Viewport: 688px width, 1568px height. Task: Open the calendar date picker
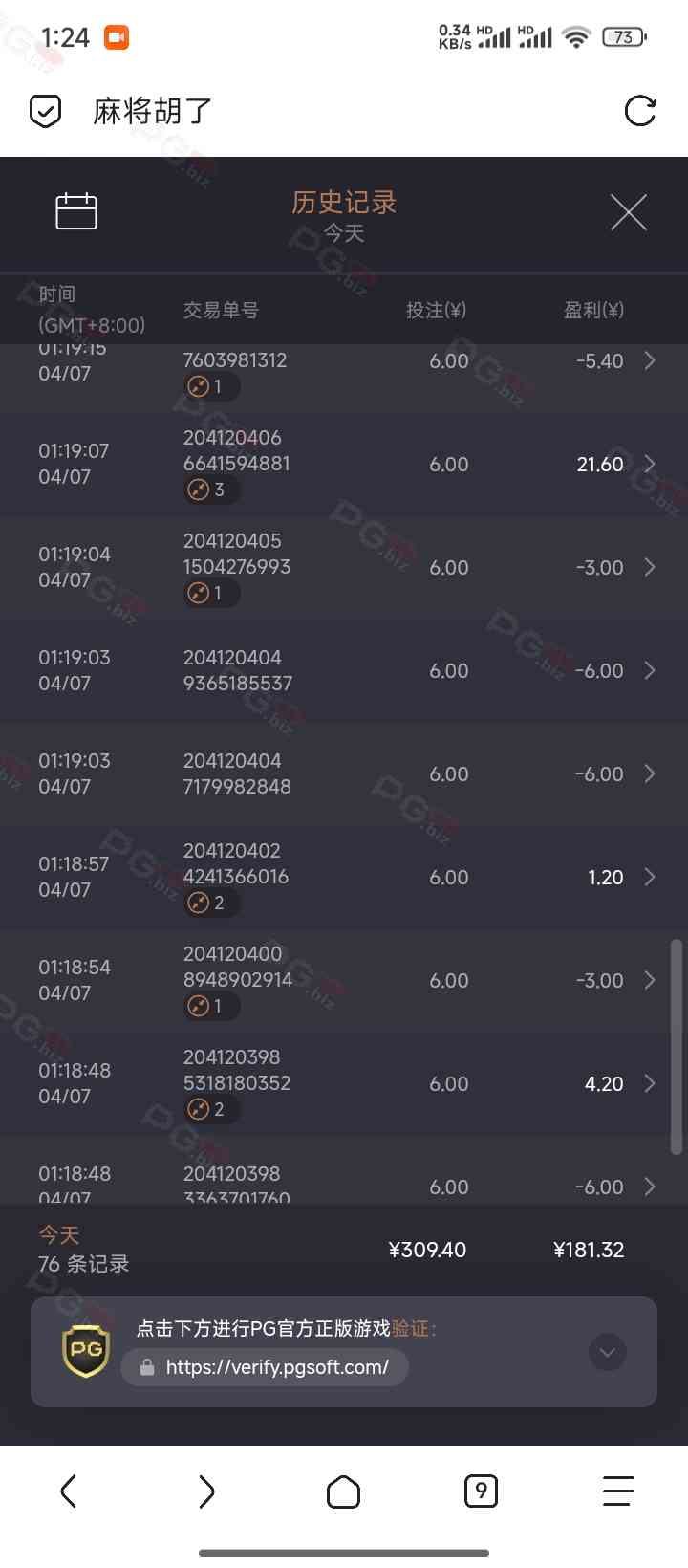click(76, 211)
